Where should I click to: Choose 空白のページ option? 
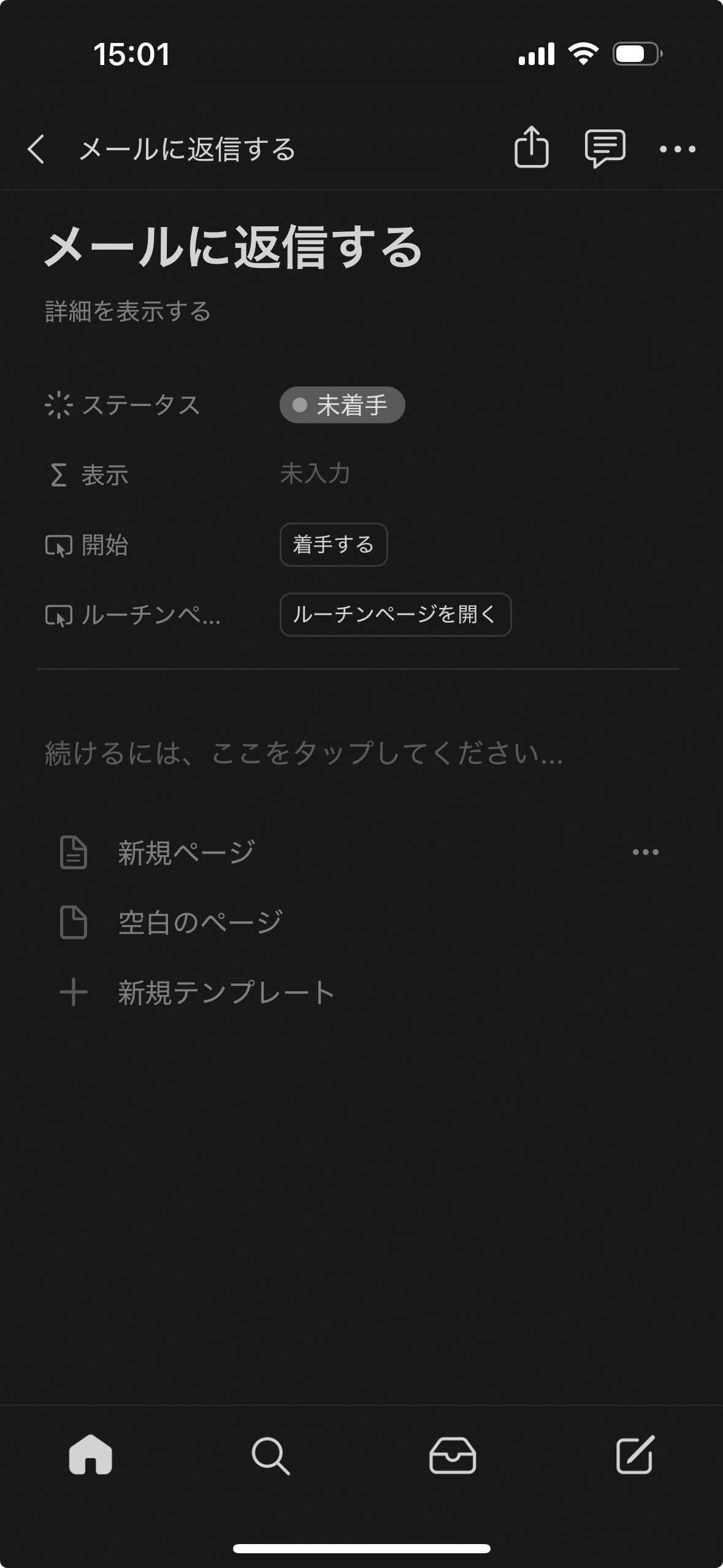pos(200,922)
